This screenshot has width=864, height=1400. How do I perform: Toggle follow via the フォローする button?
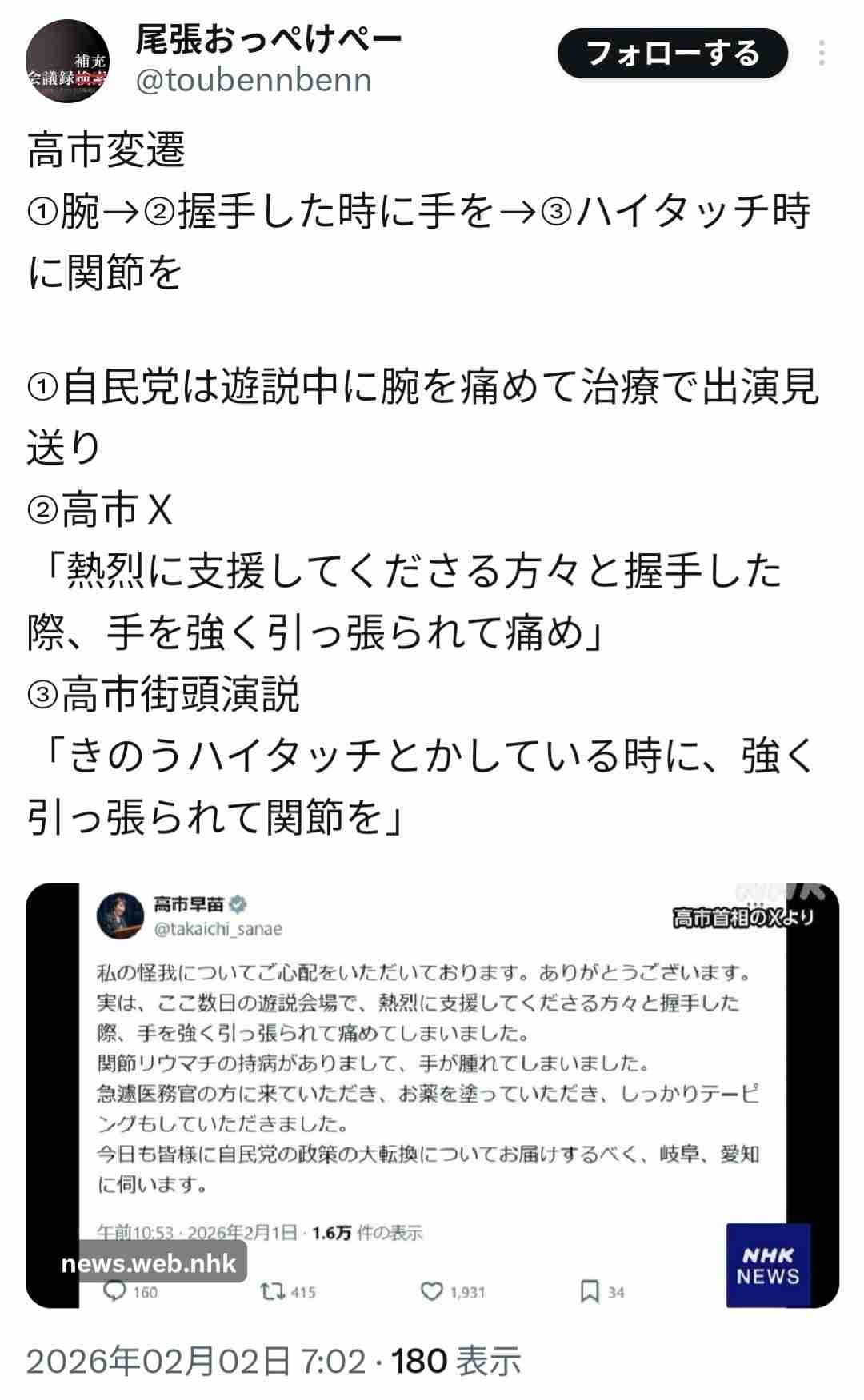click(674, 54)
